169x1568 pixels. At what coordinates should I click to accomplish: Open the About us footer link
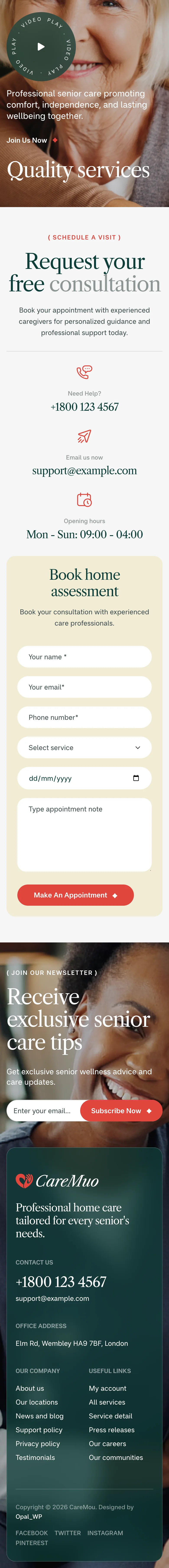30,1388
